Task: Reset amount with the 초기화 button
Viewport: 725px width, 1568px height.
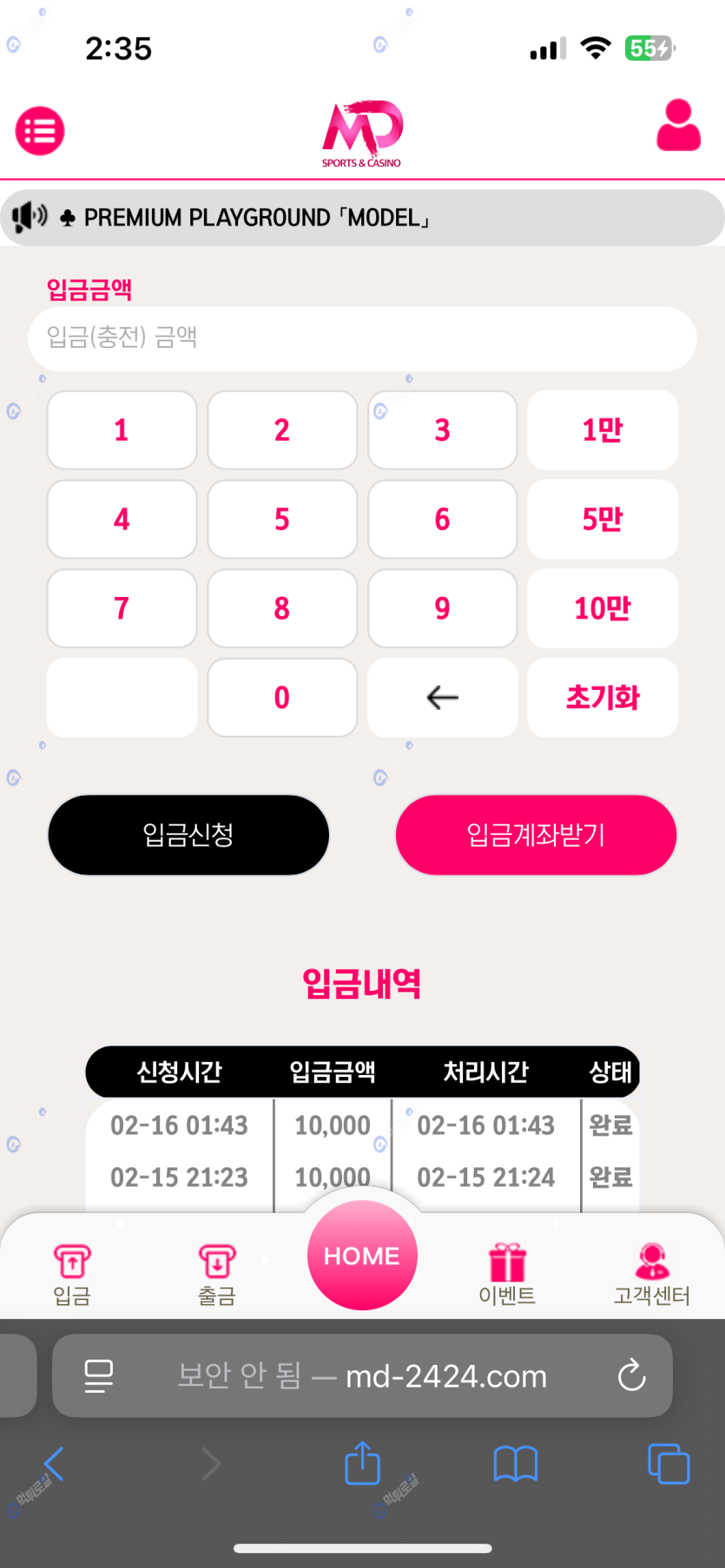Action: [603, 698]
